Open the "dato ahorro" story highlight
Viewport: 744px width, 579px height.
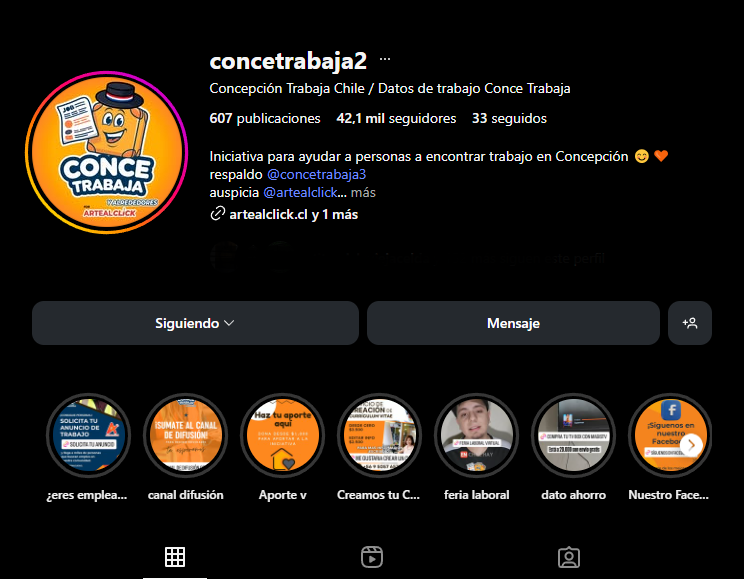573,437
